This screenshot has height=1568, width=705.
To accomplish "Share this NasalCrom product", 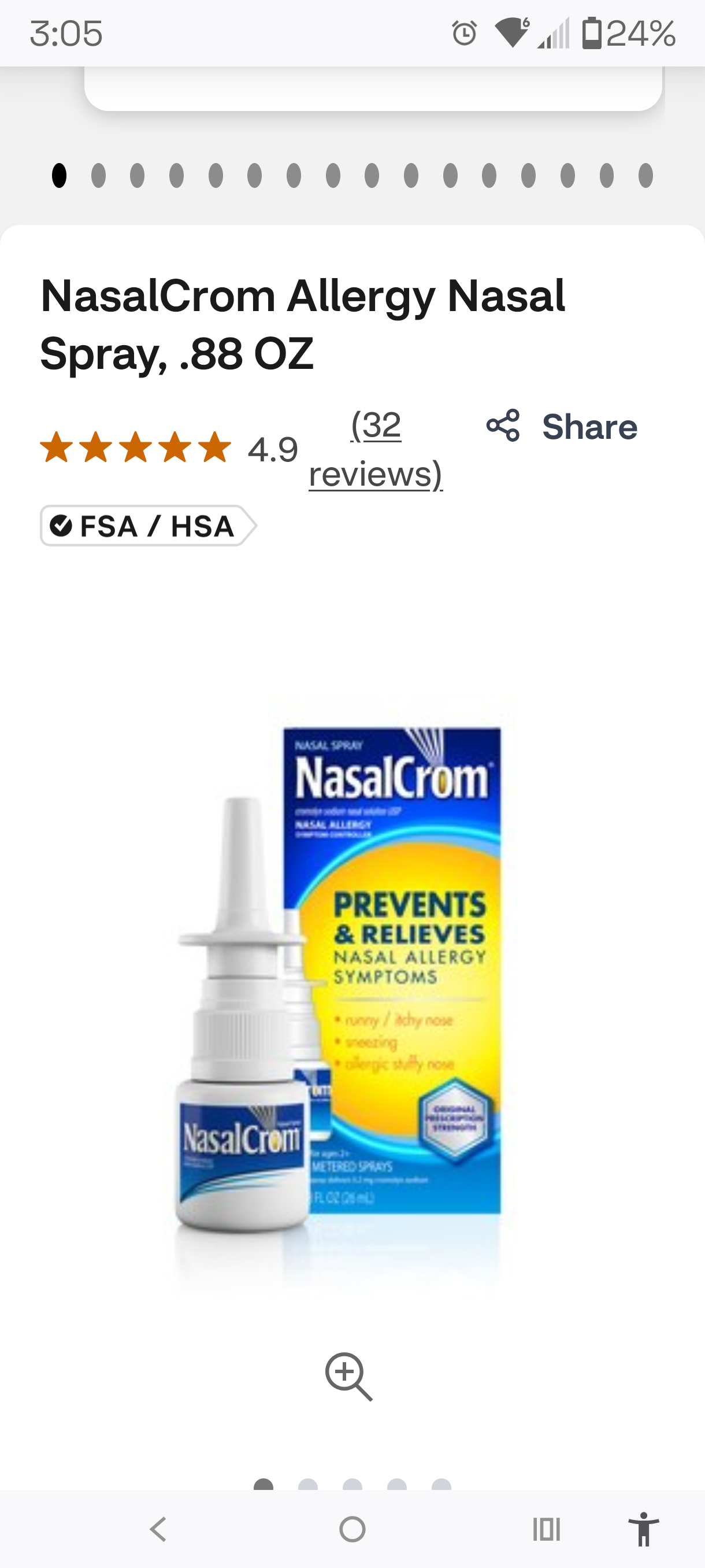I will click(x=562, y=426).
